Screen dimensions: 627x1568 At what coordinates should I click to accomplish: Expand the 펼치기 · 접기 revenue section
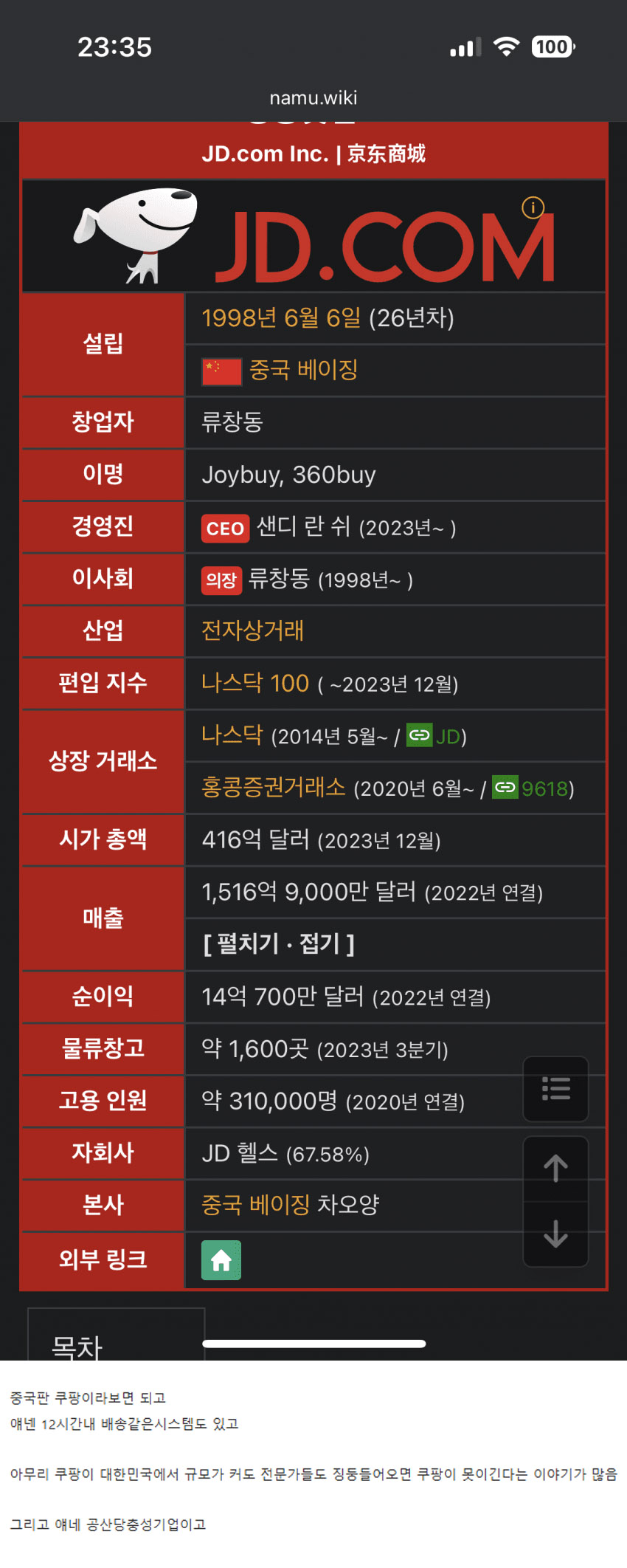click(278, 943)
